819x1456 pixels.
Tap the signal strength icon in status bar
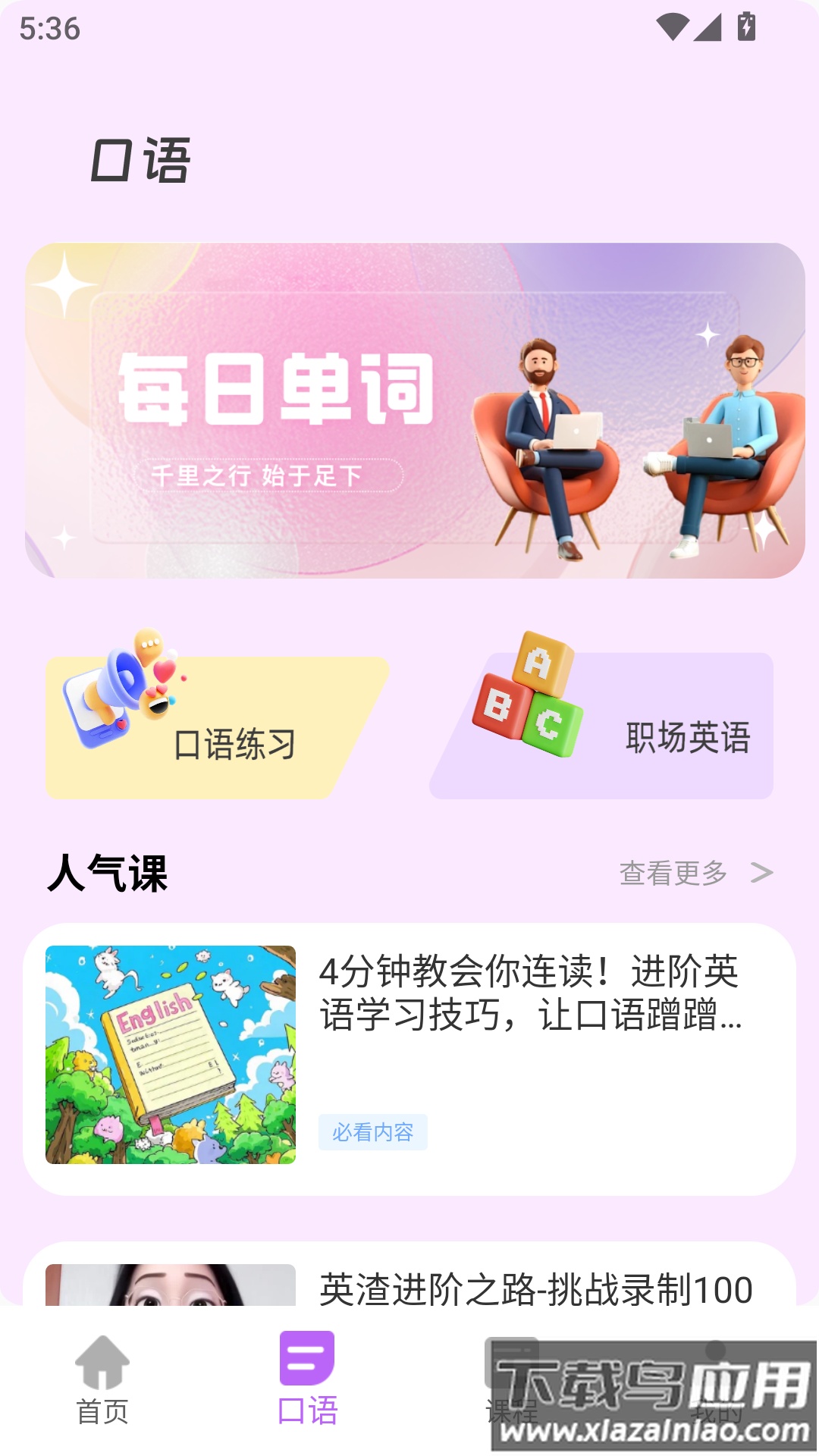[707, 26]
